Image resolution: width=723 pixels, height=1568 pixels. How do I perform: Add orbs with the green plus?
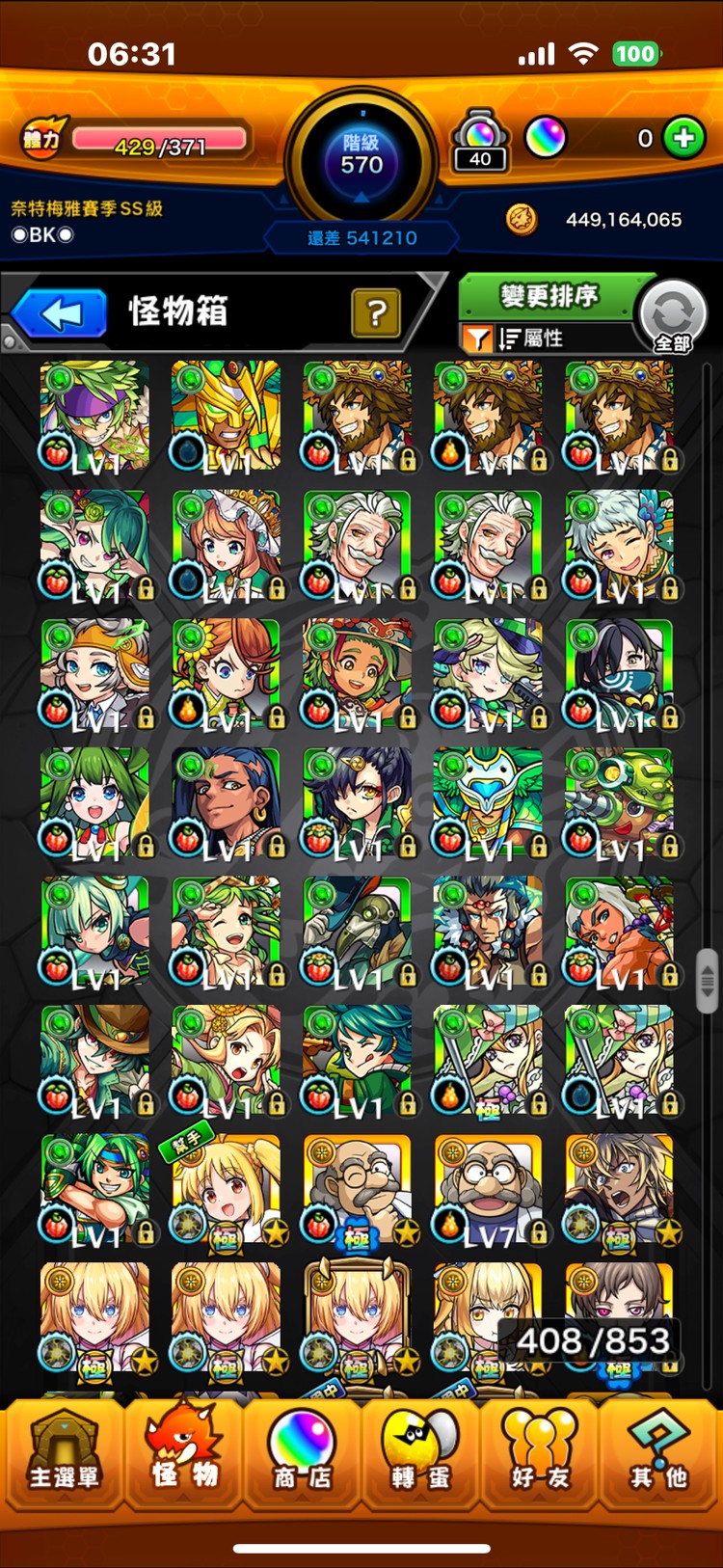click(x=683, y=138)
